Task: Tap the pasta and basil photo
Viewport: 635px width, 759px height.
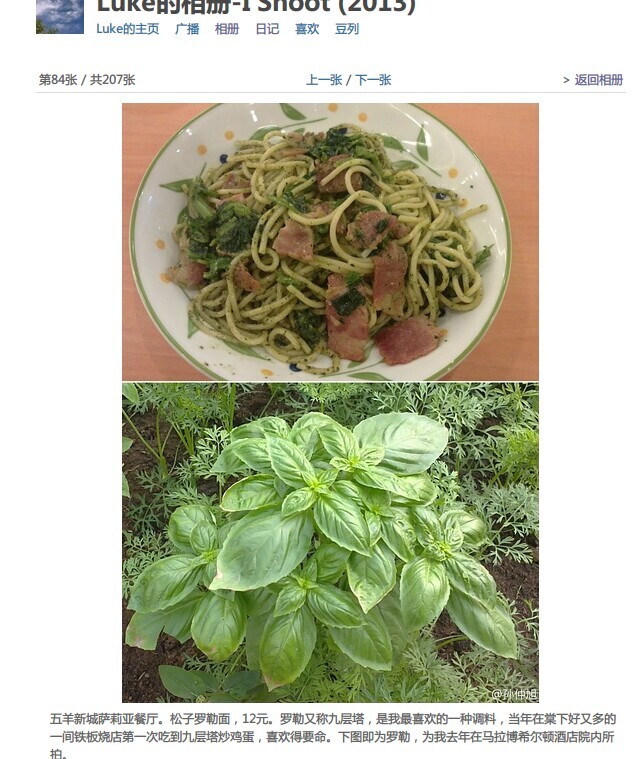Action: [x=330, y=400]
